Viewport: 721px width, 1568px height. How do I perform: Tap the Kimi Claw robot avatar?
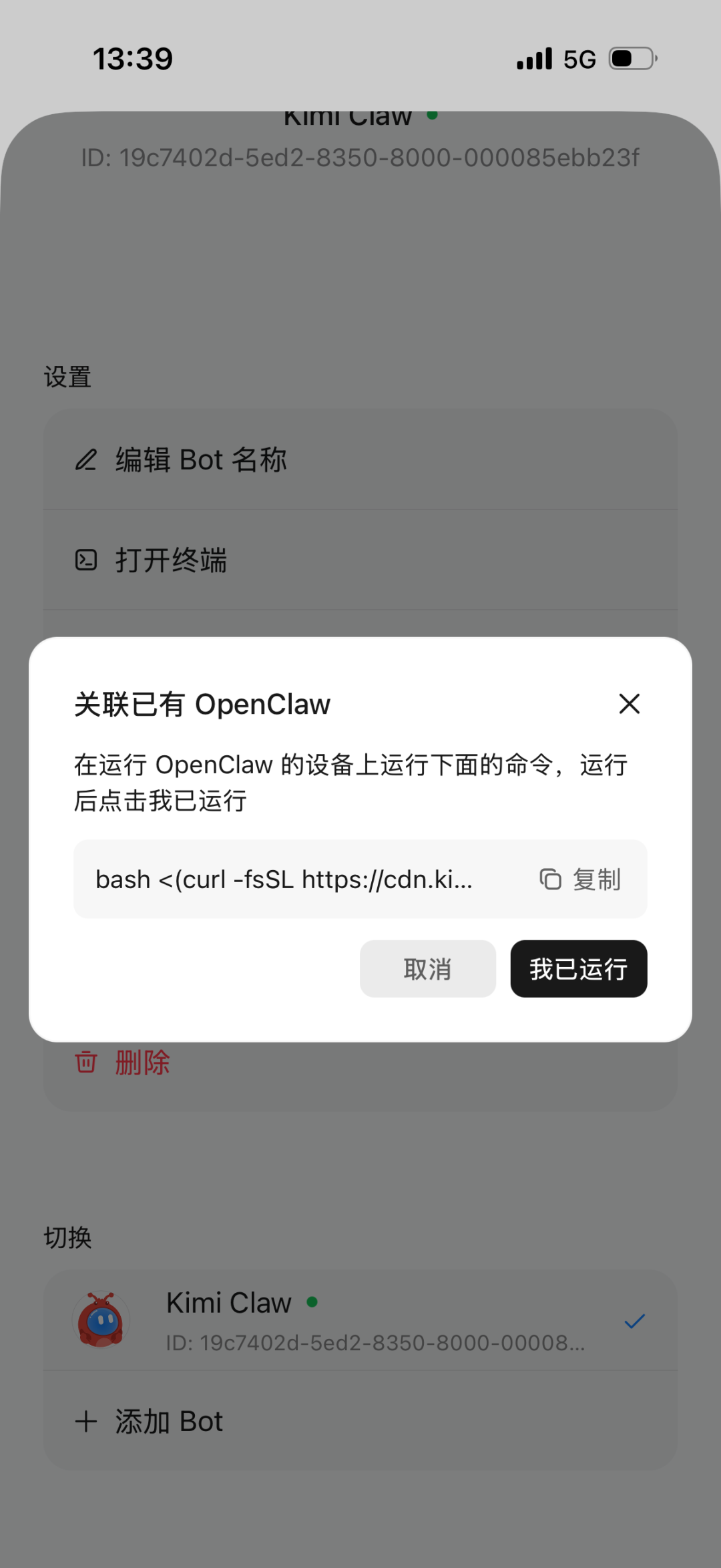tap(101, 1319)
